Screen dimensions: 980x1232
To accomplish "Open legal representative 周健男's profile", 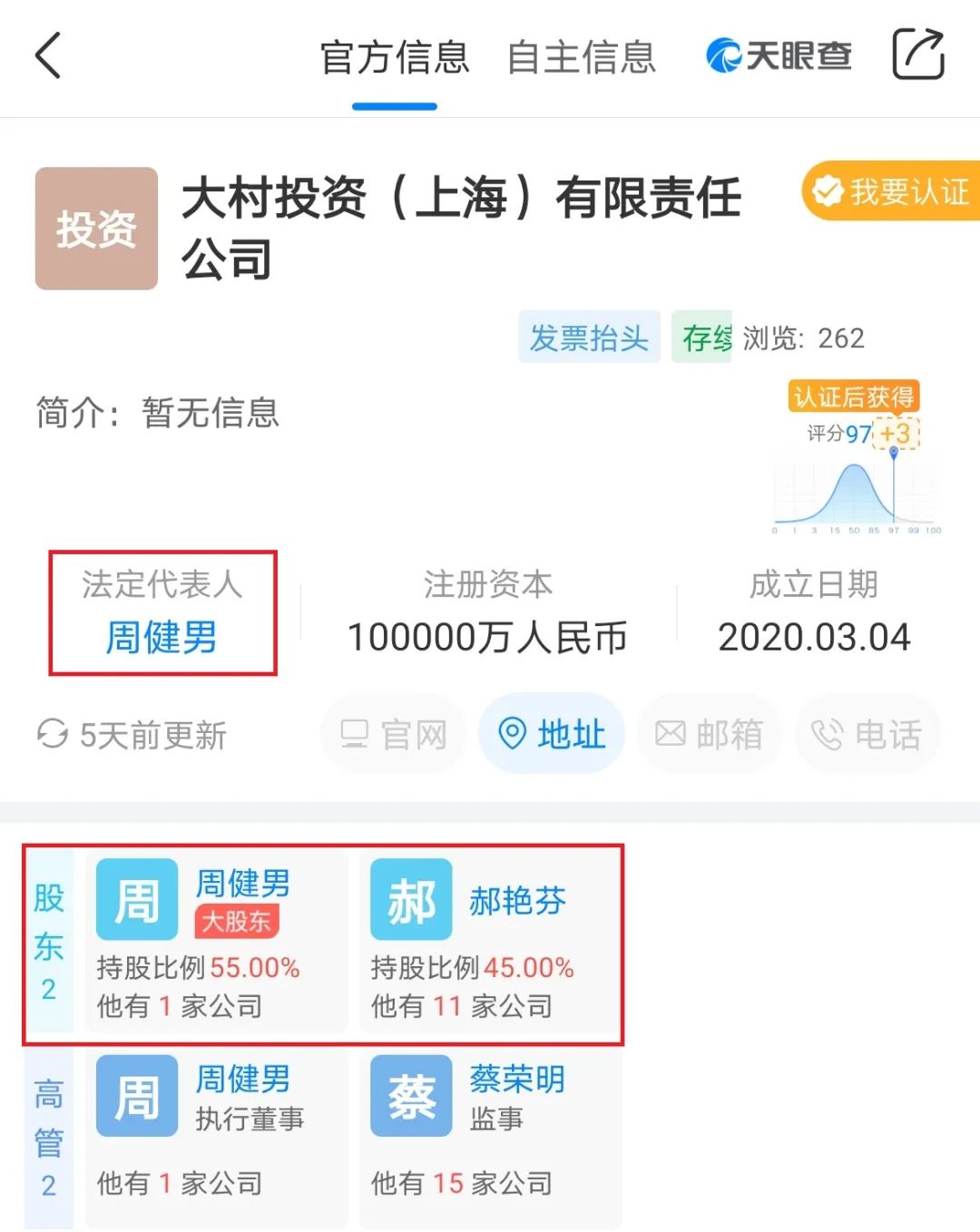I will tap(162, 637).
